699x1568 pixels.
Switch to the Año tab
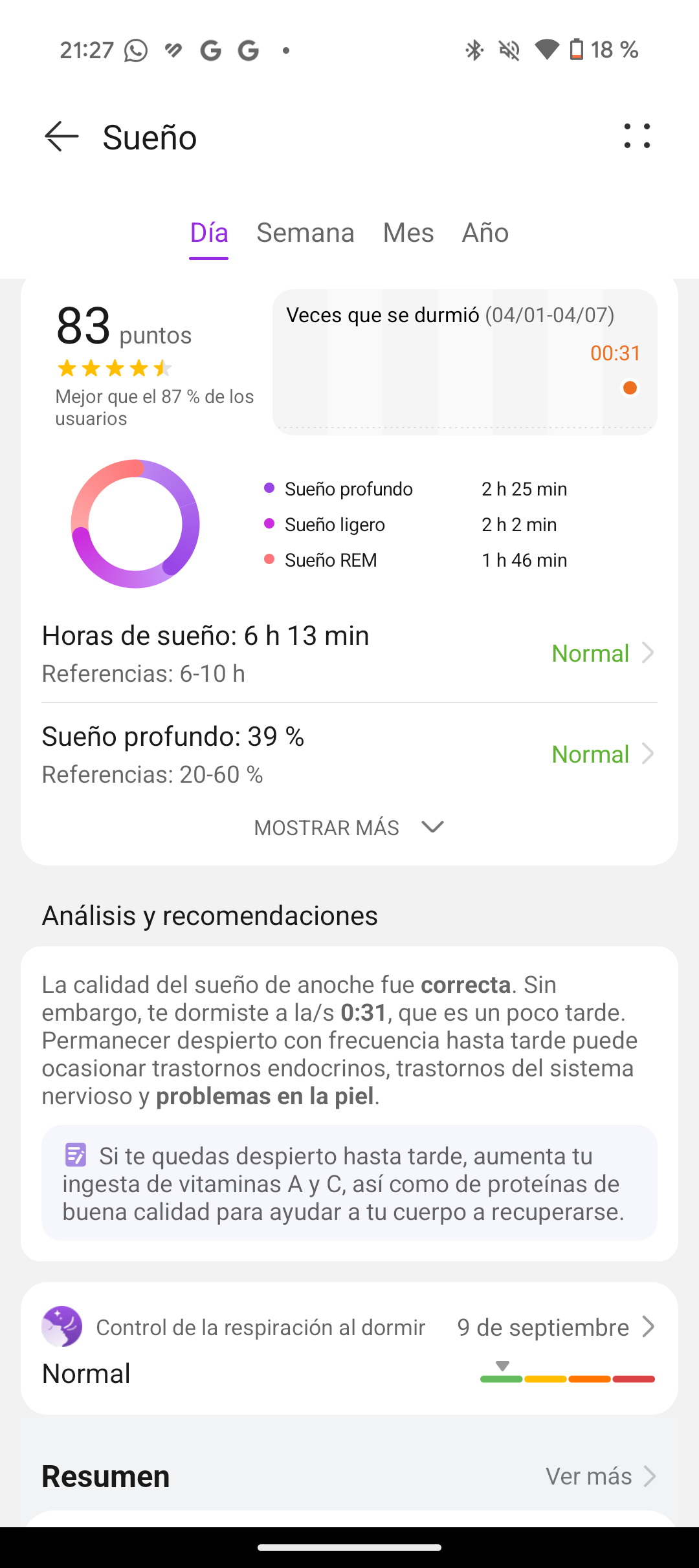(485, 234)
